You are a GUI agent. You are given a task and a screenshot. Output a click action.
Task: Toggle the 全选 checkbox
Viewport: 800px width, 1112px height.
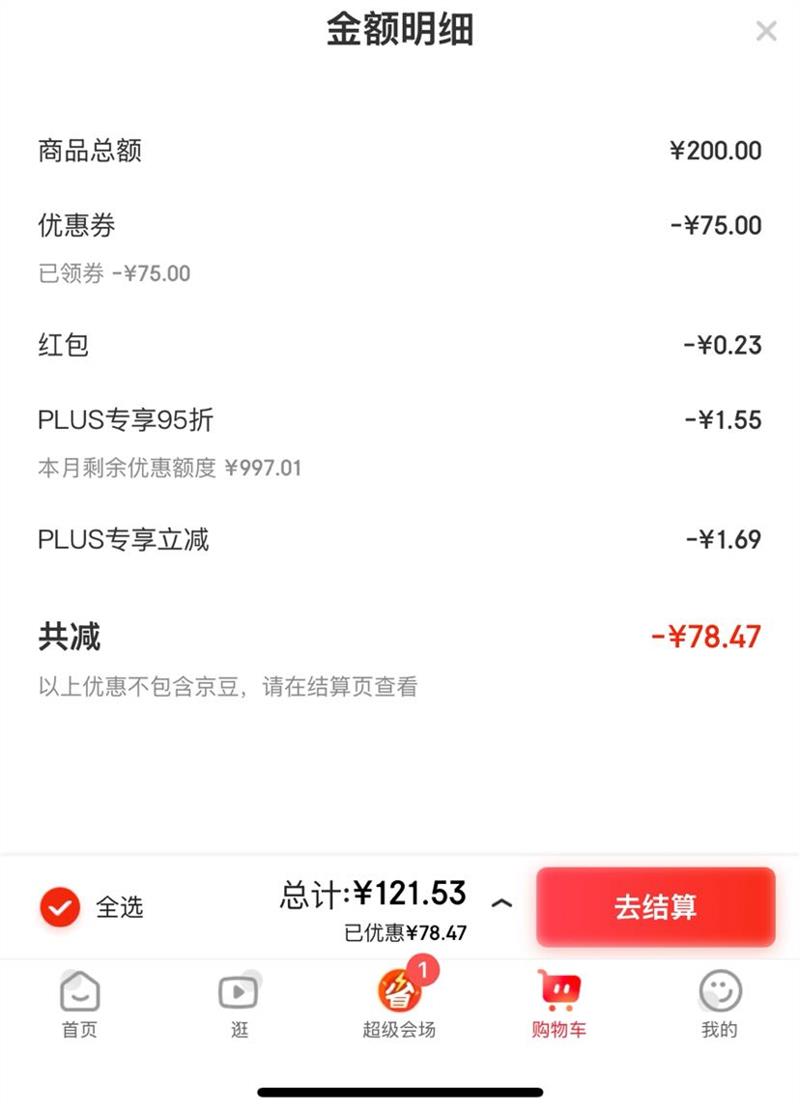tap(60, 907)
